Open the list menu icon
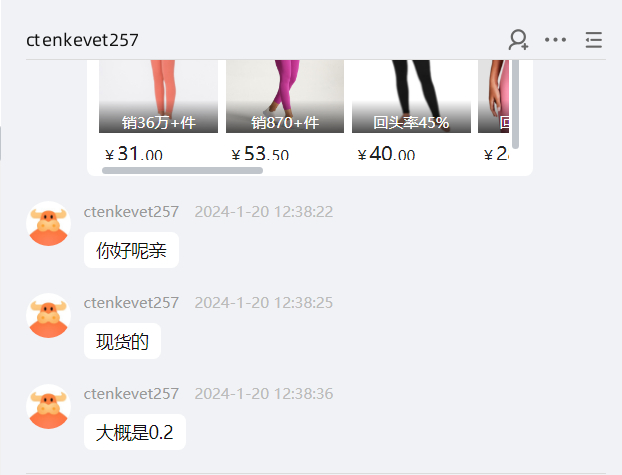Screen dimensions: 622x475 (593, 40)
